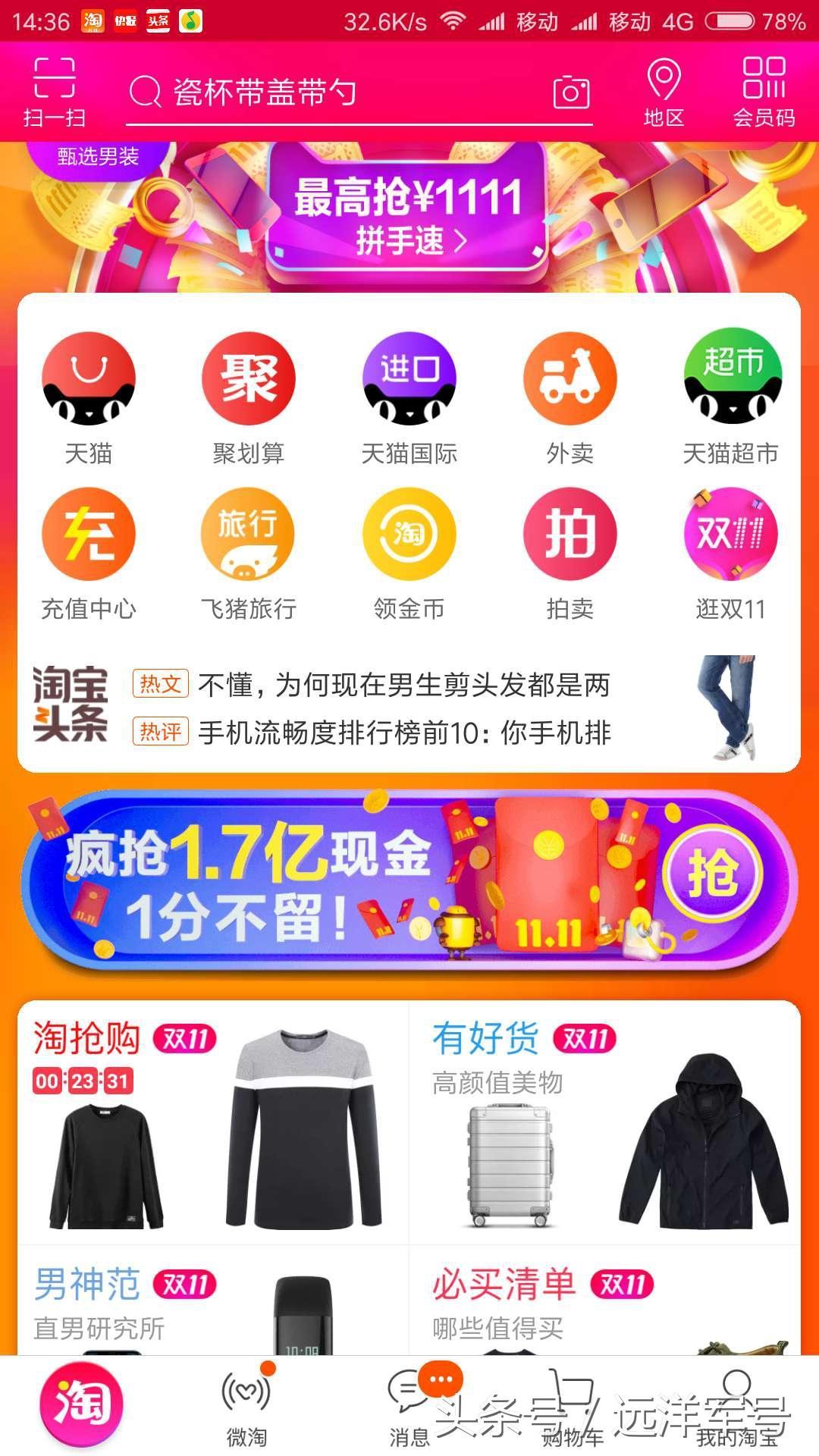Screen dimensions: 819x1456
Task: Show 会员码 member code
Action: [764, 93]
